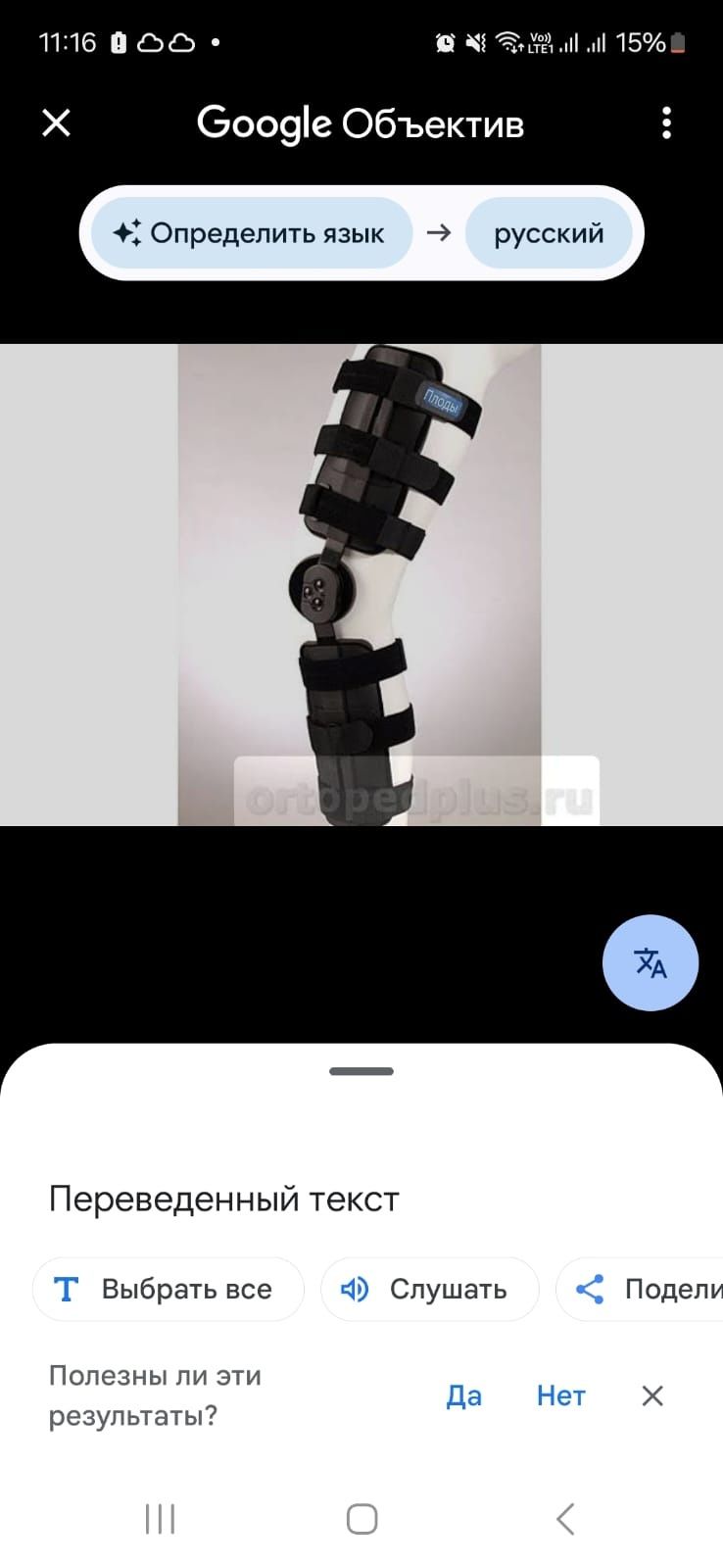Open recent apps from the navigation bar

click(160, 1519)
